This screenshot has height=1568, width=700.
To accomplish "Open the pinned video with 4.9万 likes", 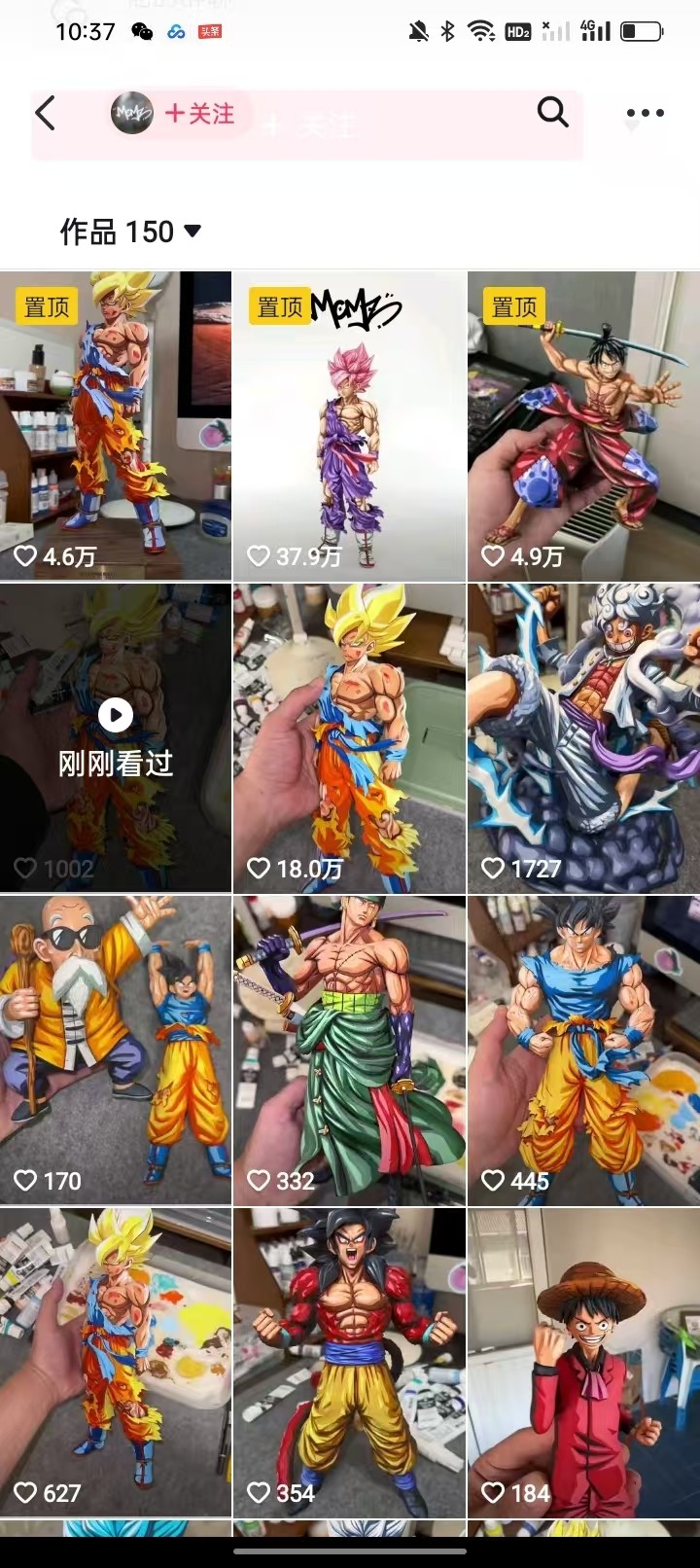I will pyautogui.click(x=583, y=425).
